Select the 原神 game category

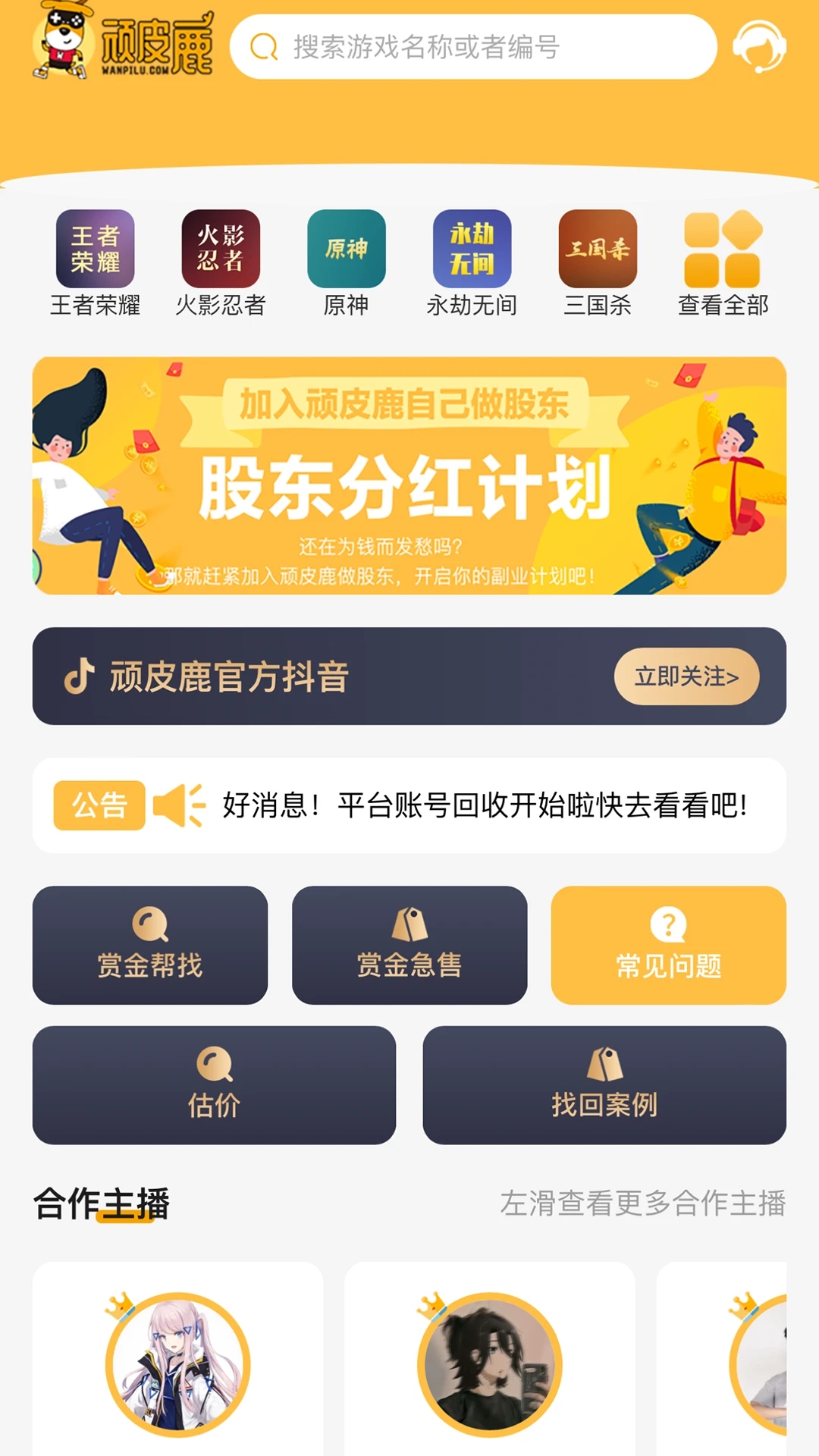coord(346,262)
